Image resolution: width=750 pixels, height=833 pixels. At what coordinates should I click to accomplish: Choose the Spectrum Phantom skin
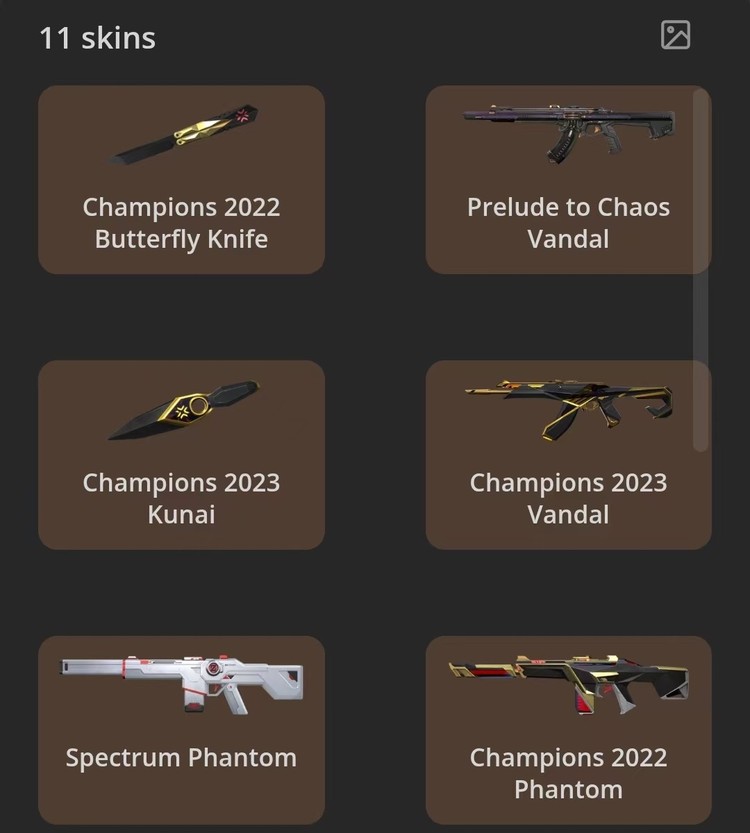[x=181, y=730]
